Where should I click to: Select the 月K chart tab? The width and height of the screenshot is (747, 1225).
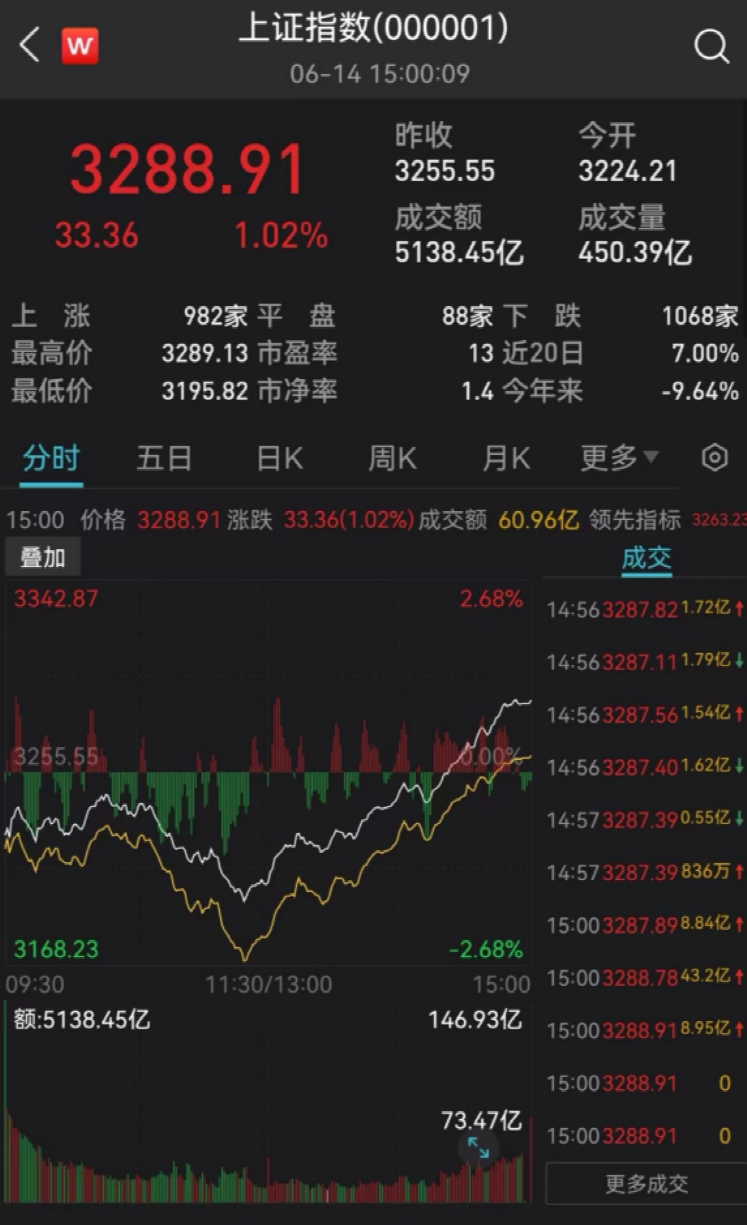point(506,459)
